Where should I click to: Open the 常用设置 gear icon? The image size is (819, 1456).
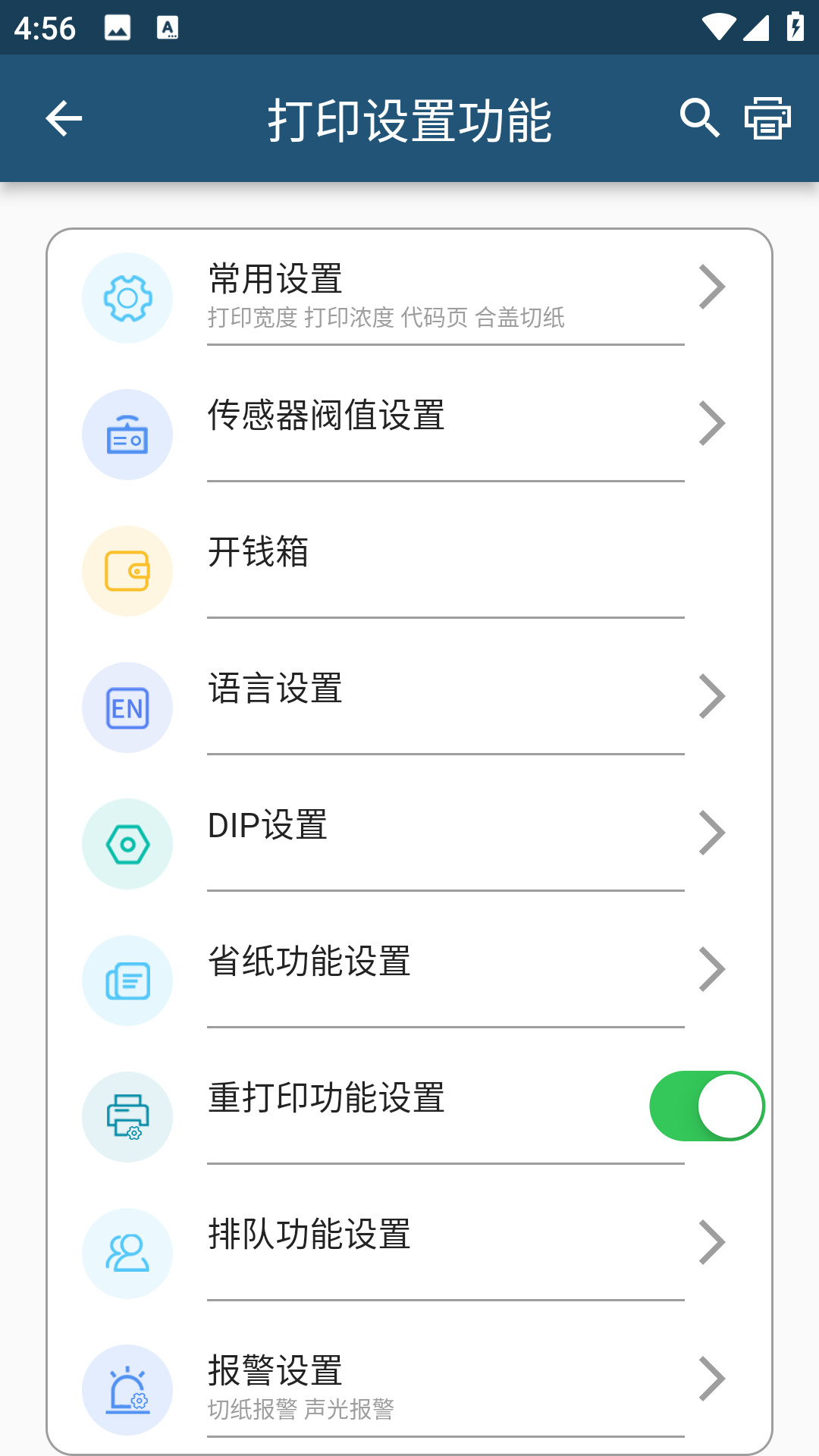point(127,297)
